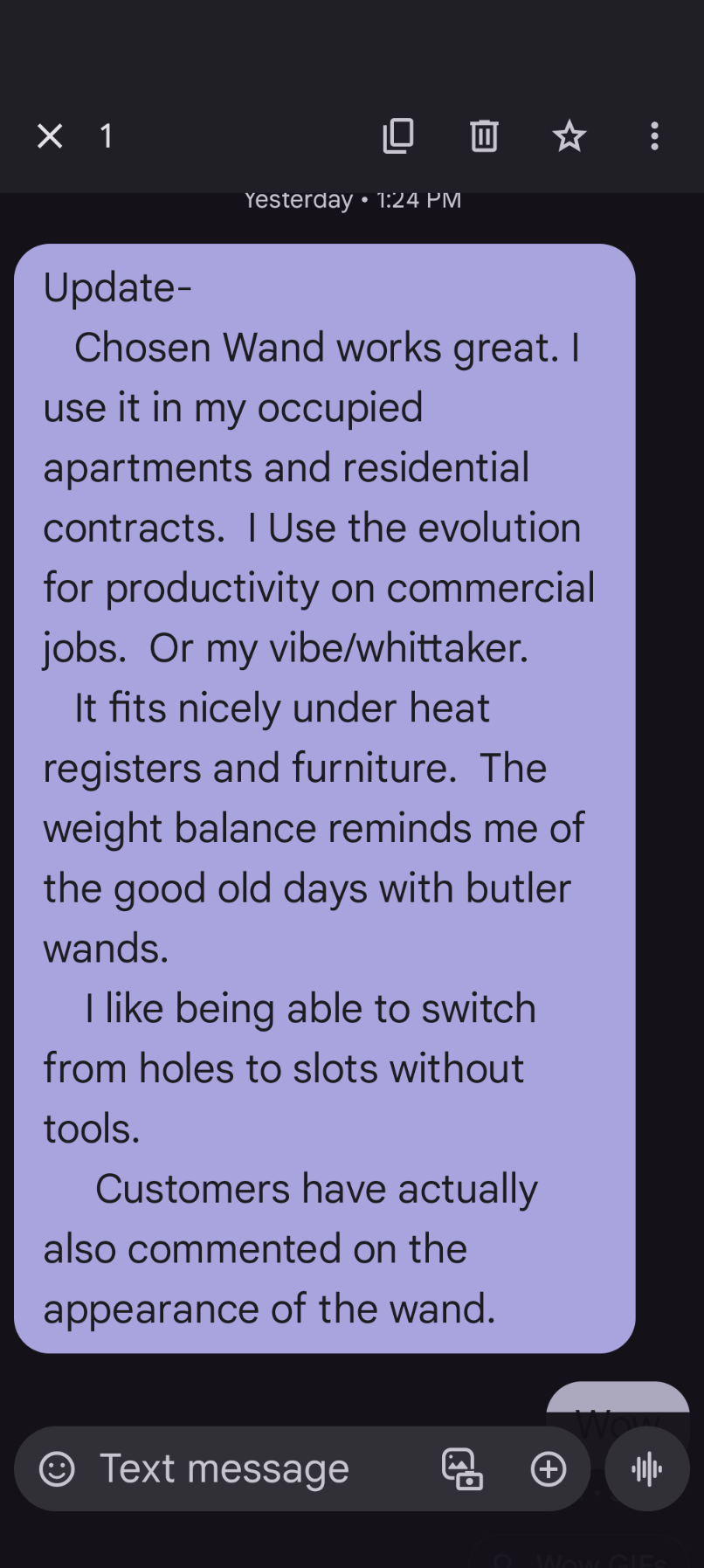Tap the selected Update message bubble
The height and width of the screenshot is (1568, 704).
(324, 798)
